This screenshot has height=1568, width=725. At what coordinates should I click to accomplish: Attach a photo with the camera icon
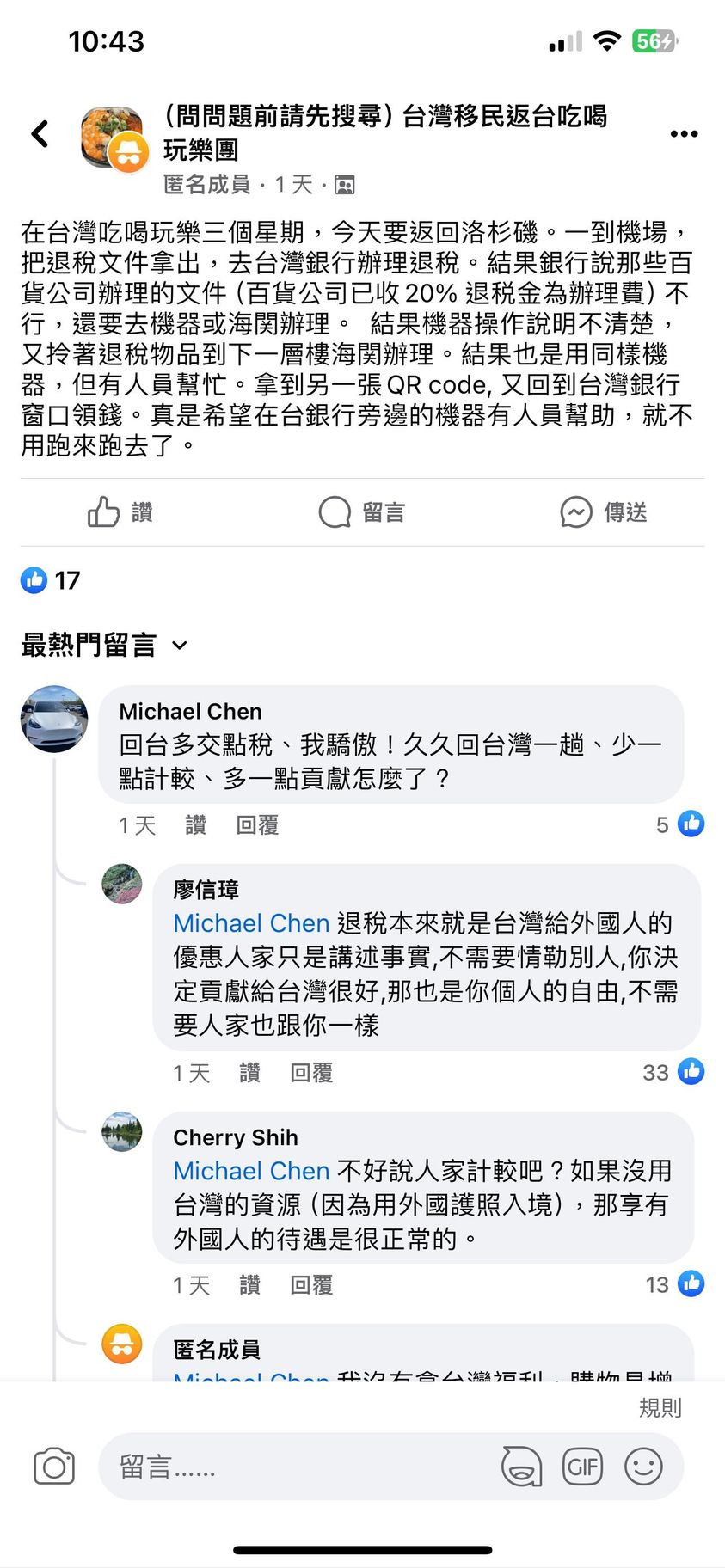point(54,1467)
